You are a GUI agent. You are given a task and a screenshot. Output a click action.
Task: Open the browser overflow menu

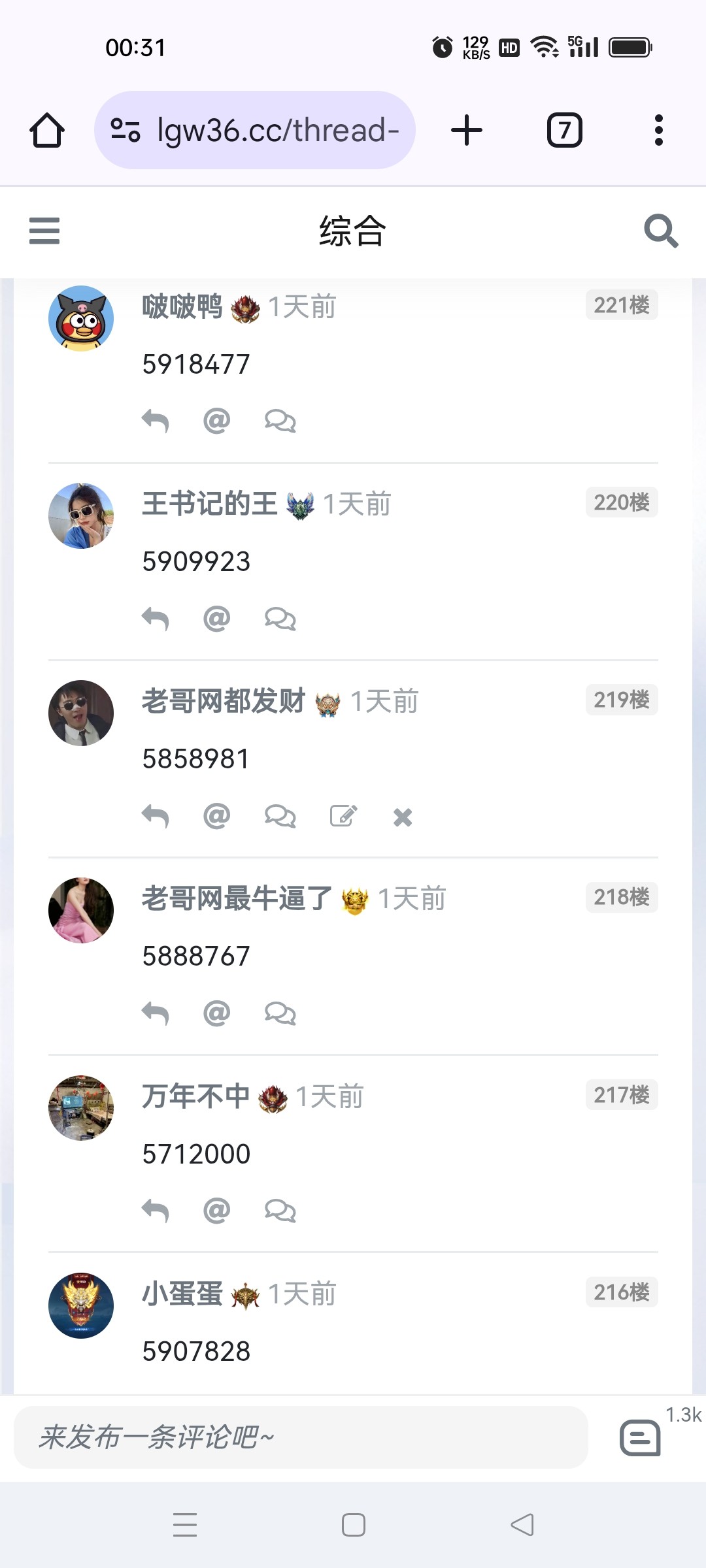point(658,130)
